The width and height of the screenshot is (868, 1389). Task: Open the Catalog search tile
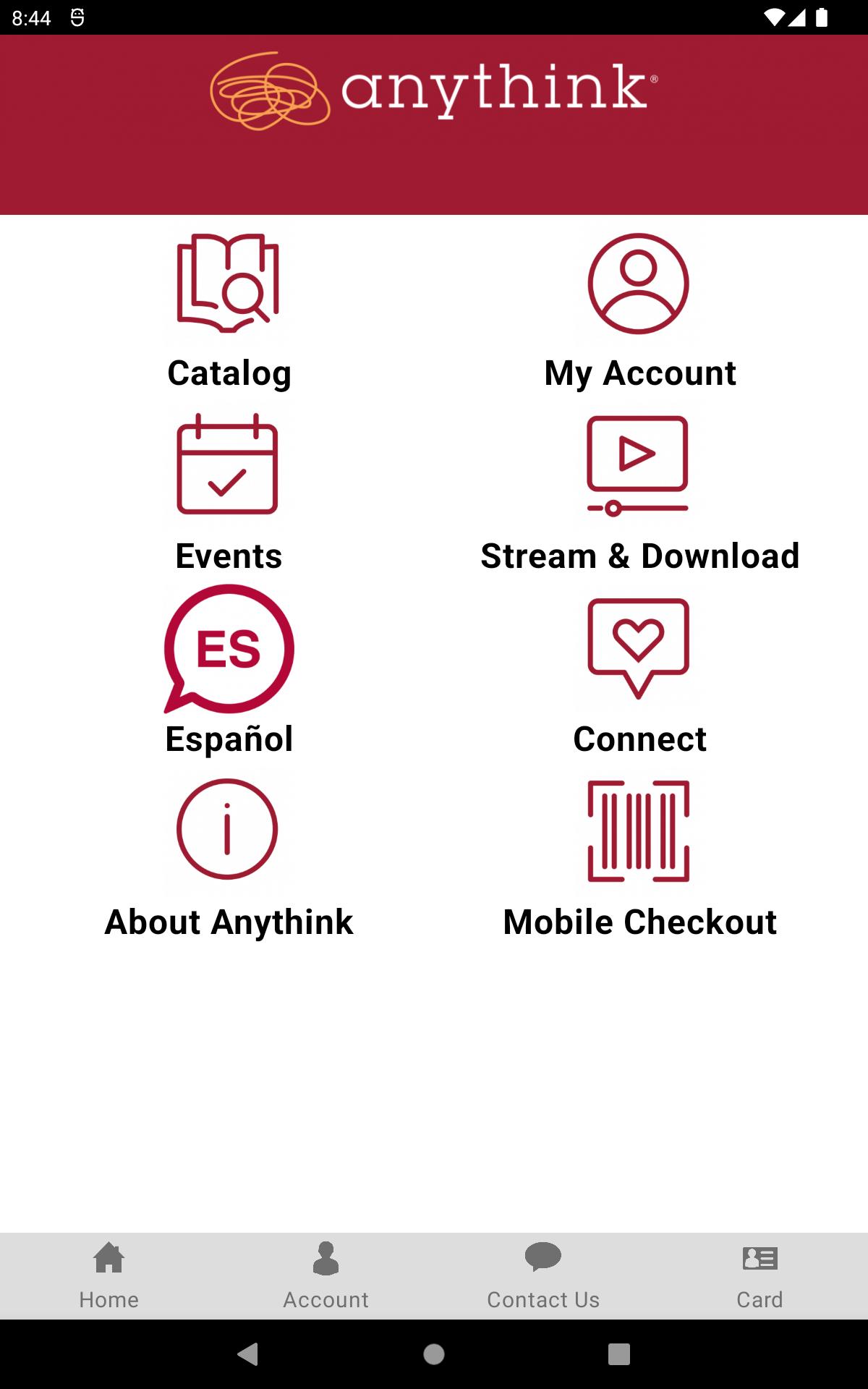229,310
